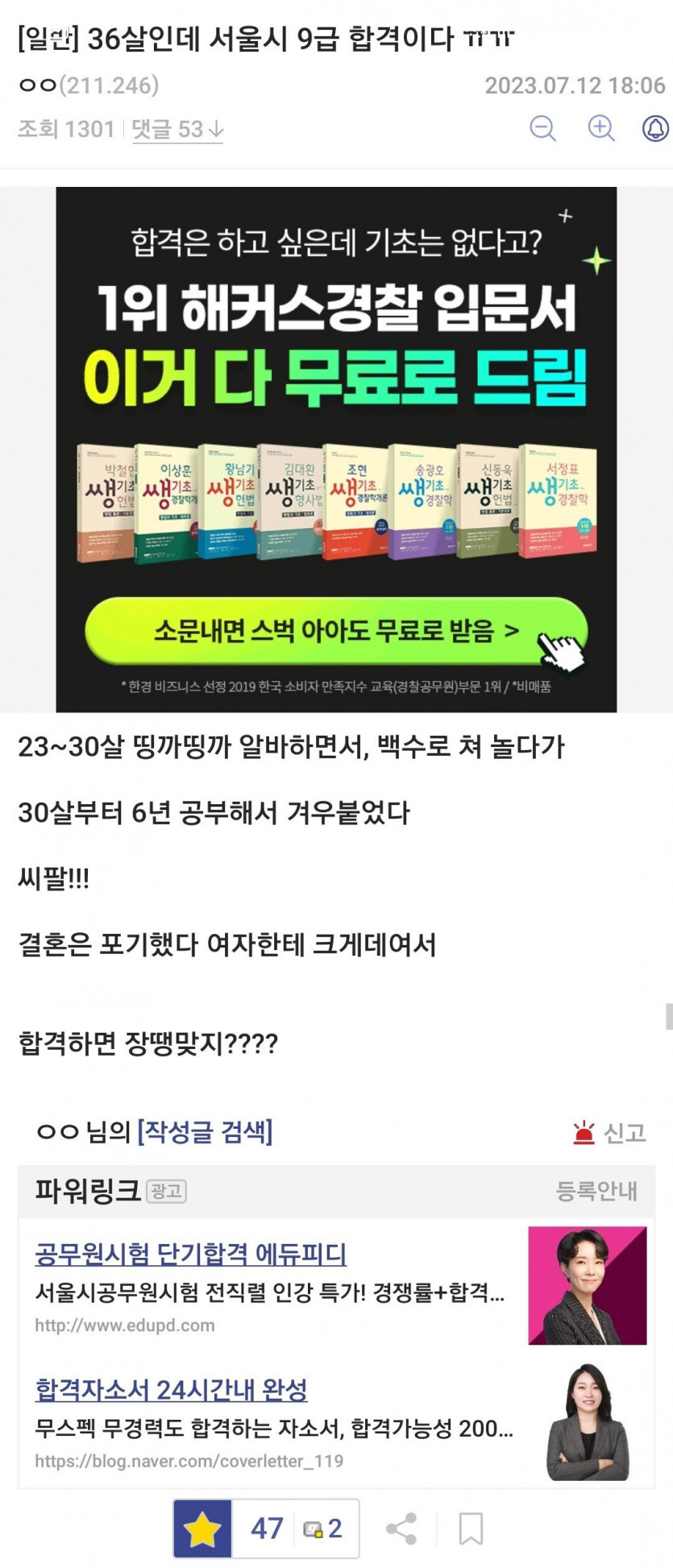
Task: Open the 해커스경찰 입문서 ad banner
Action: pos(336,449)
